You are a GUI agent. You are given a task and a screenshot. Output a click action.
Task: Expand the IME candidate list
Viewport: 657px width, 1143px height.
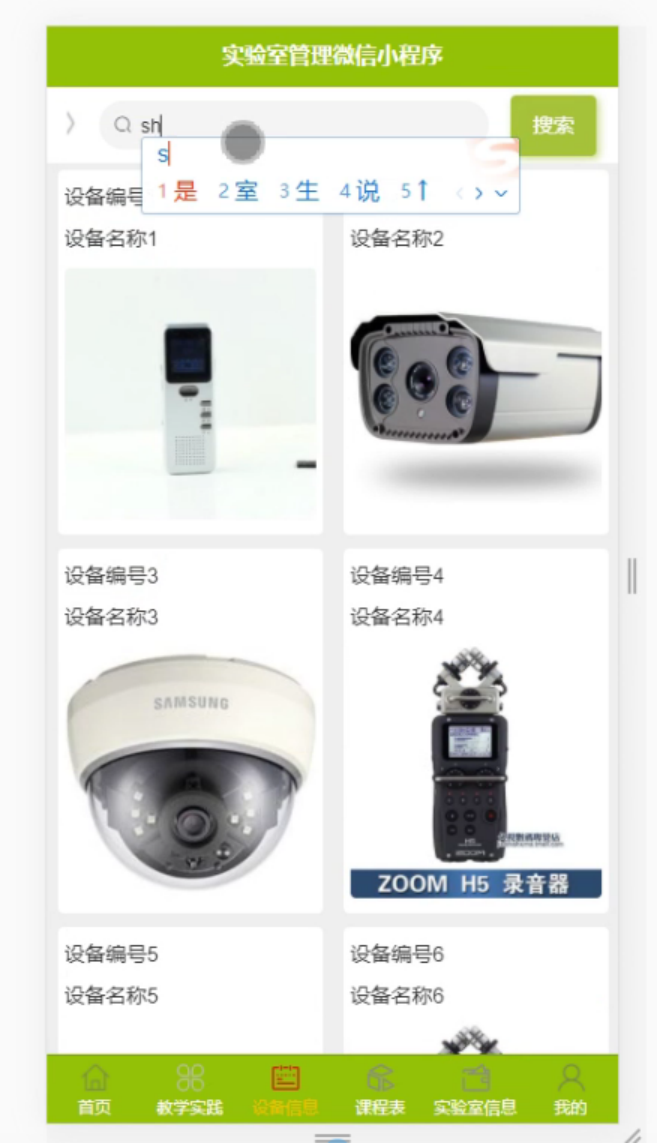[502, 192]
